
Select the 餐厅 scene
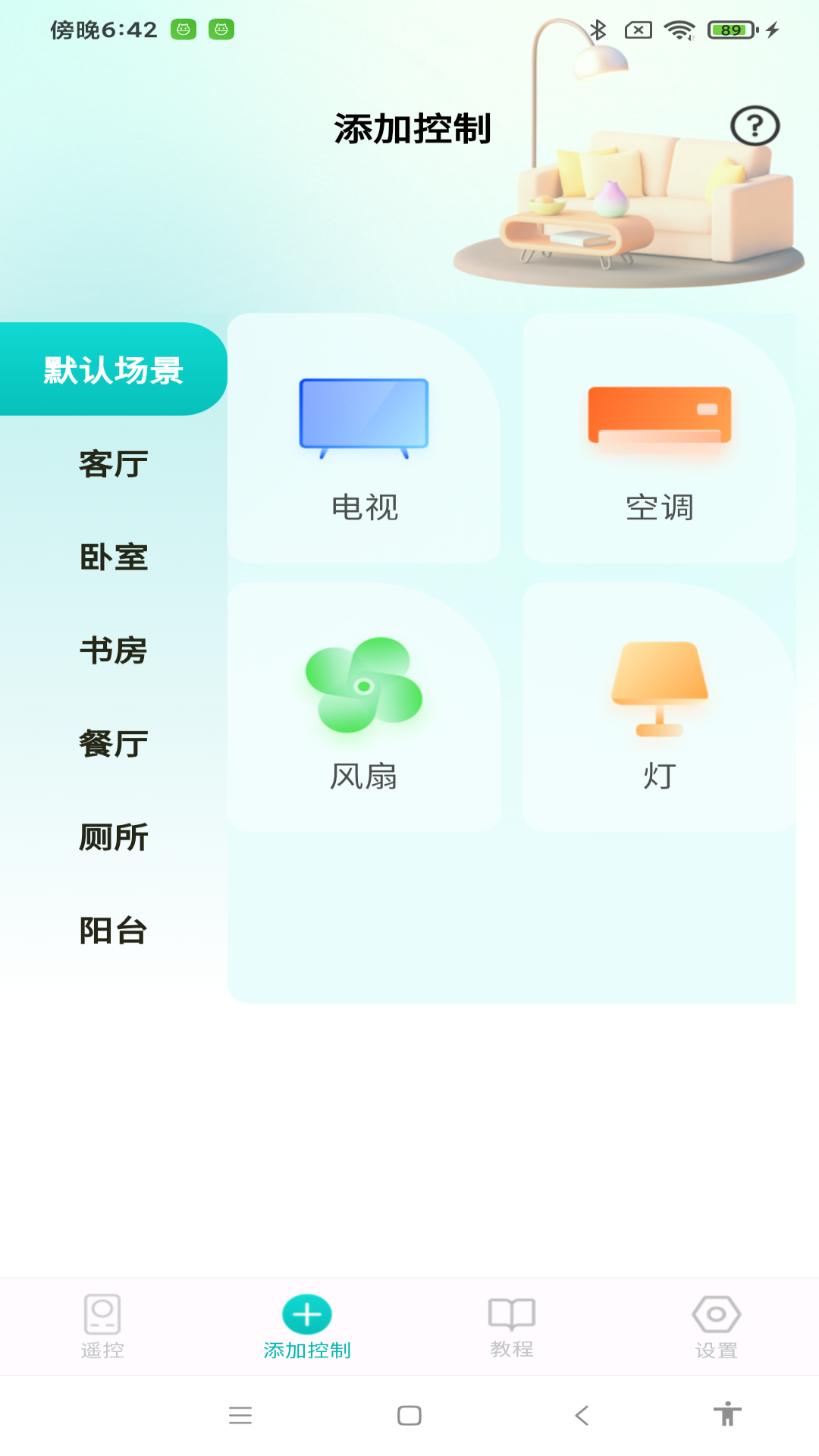click(114, 743)
